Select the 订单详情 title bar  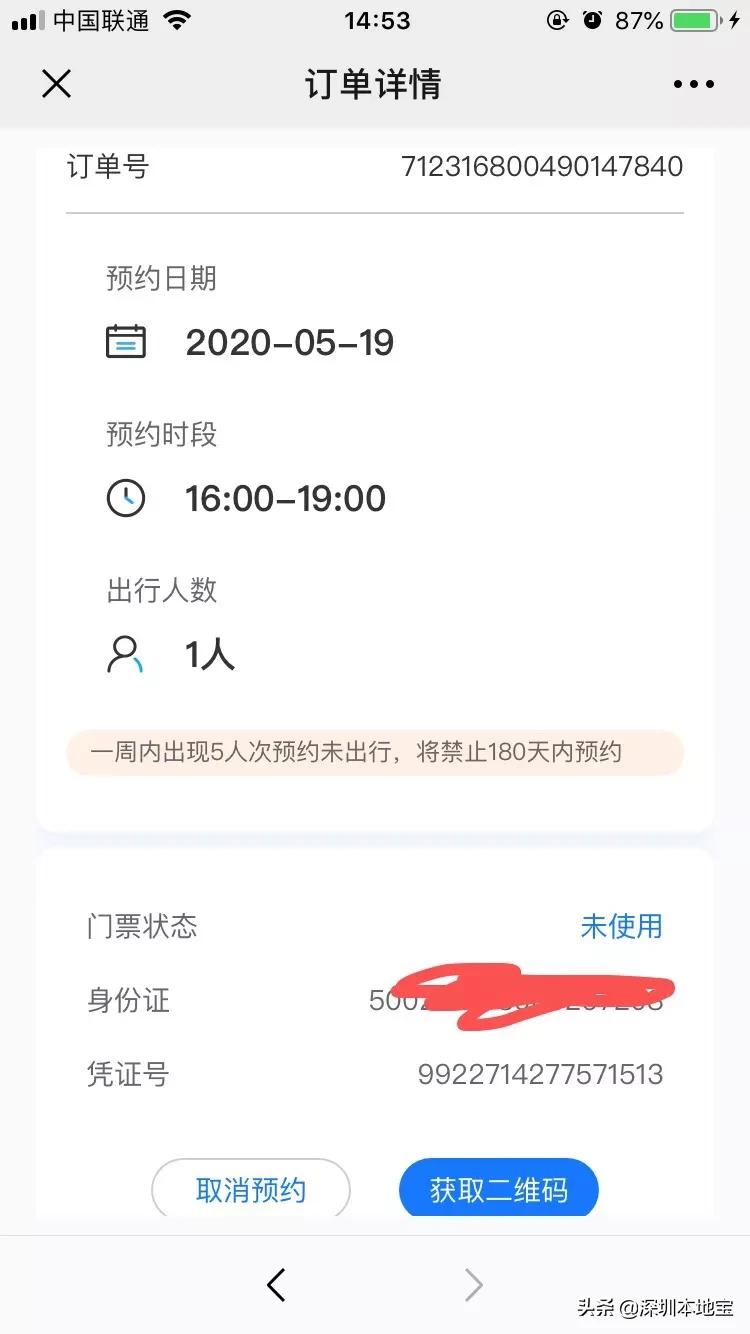[x=375, y=84]
